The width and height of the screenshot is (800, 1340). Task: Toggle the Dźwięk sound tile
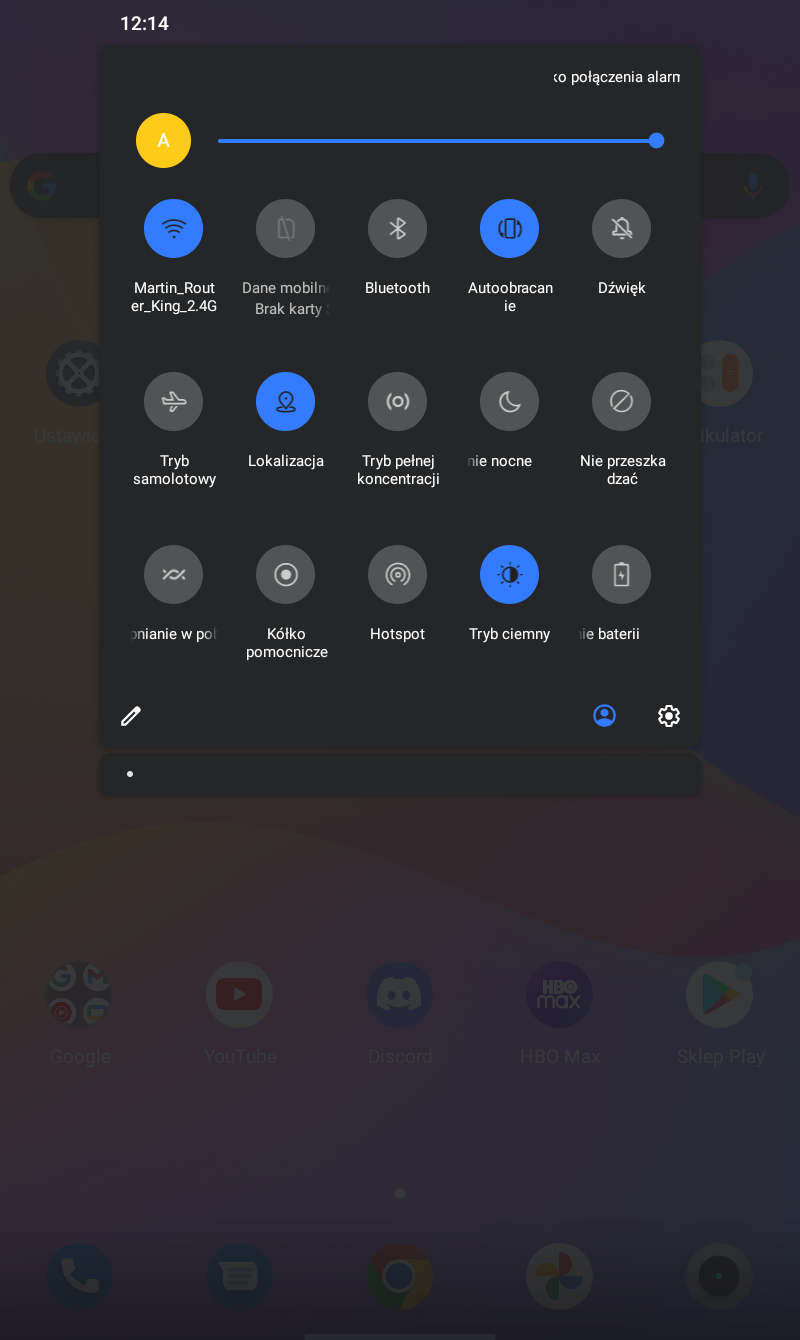point(621,229)
